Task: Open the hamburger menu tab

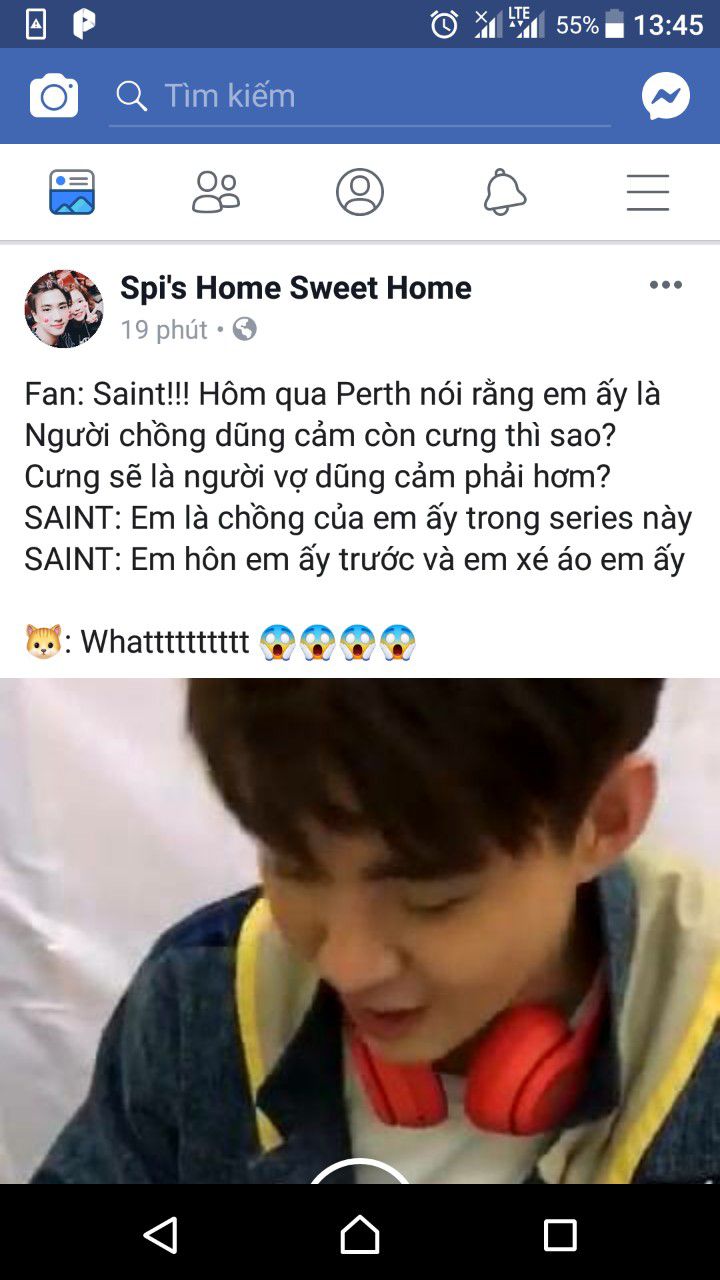Action: click(648, 192)
